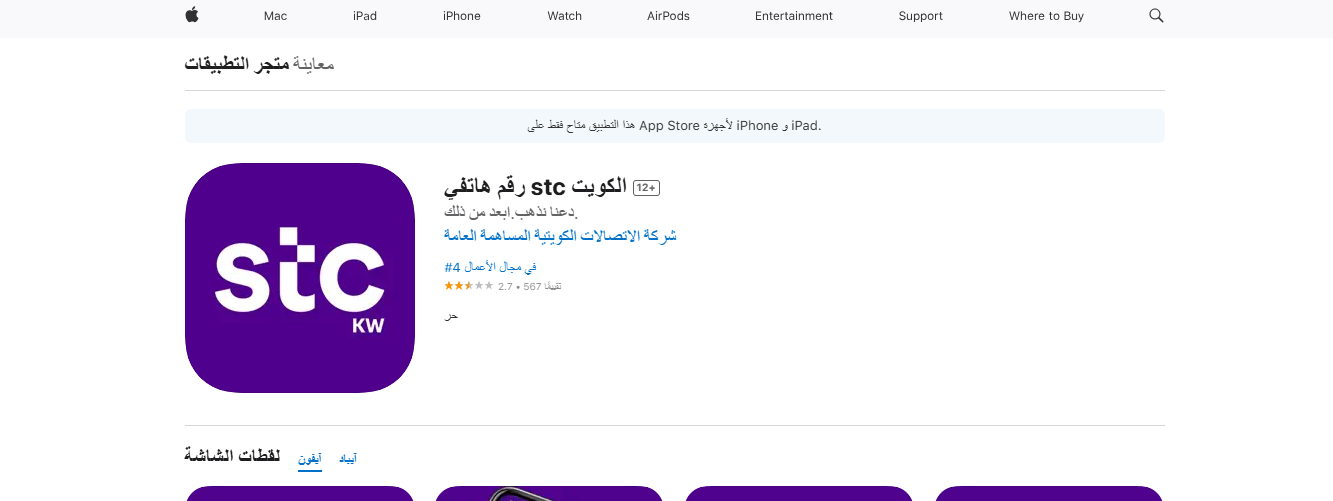1333x501 pixels.
Task: Open the Apple logo home link
Action: [192, 16]
